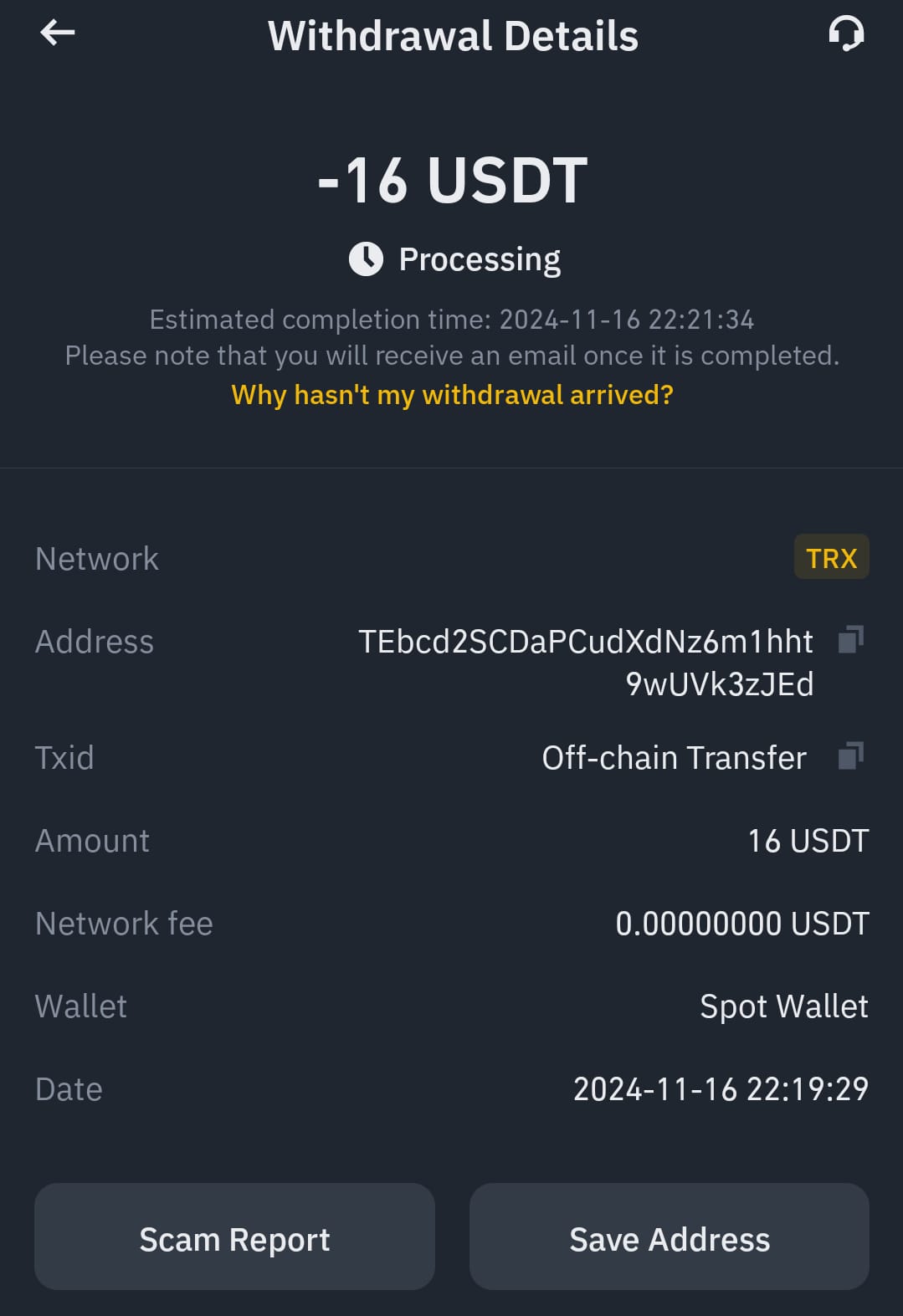Select the Network row label
Viewport: 903px width, 1316px height.
tap(96, 557)
